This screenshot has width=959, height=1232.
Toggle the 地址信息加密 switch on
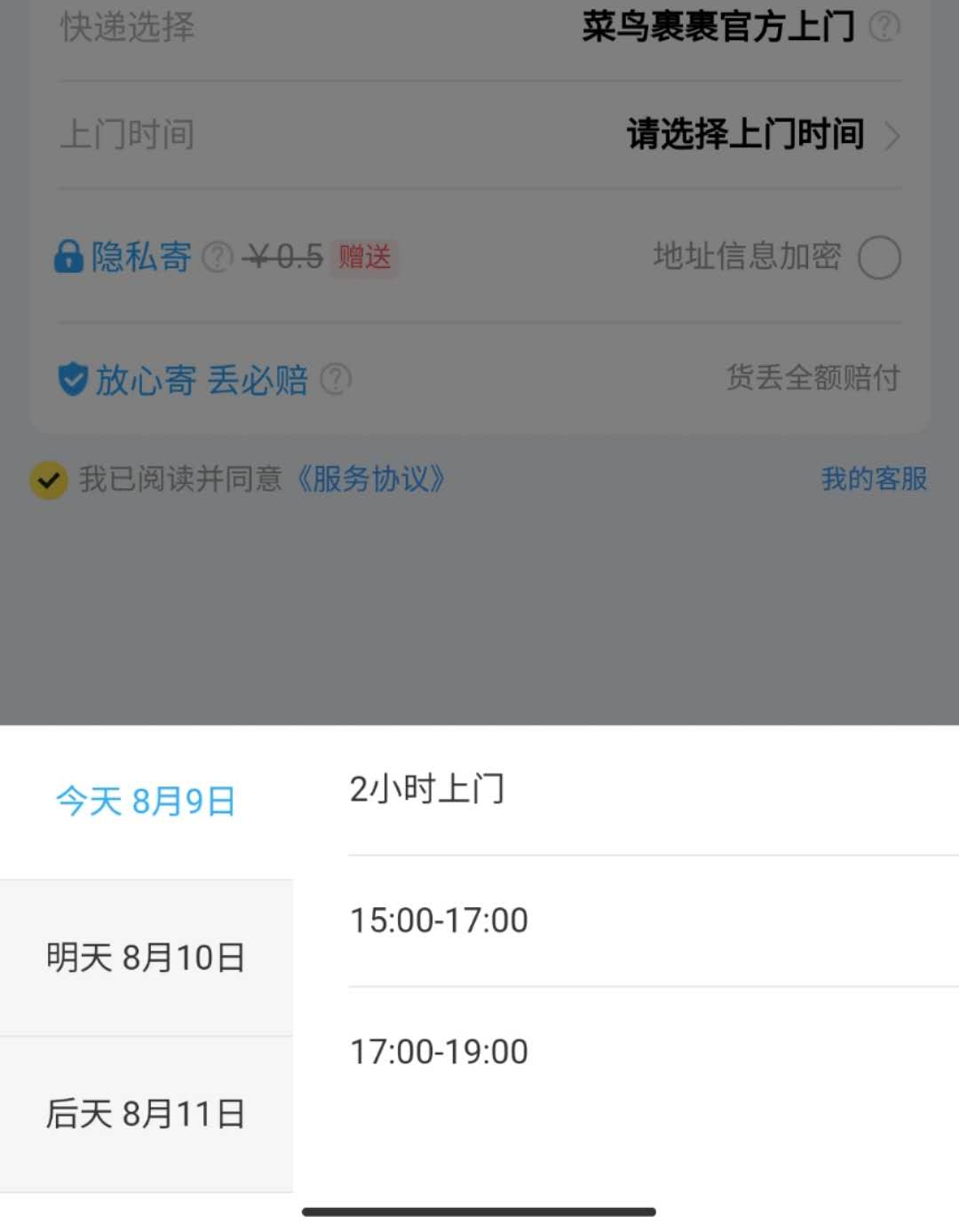click(879, 257)
